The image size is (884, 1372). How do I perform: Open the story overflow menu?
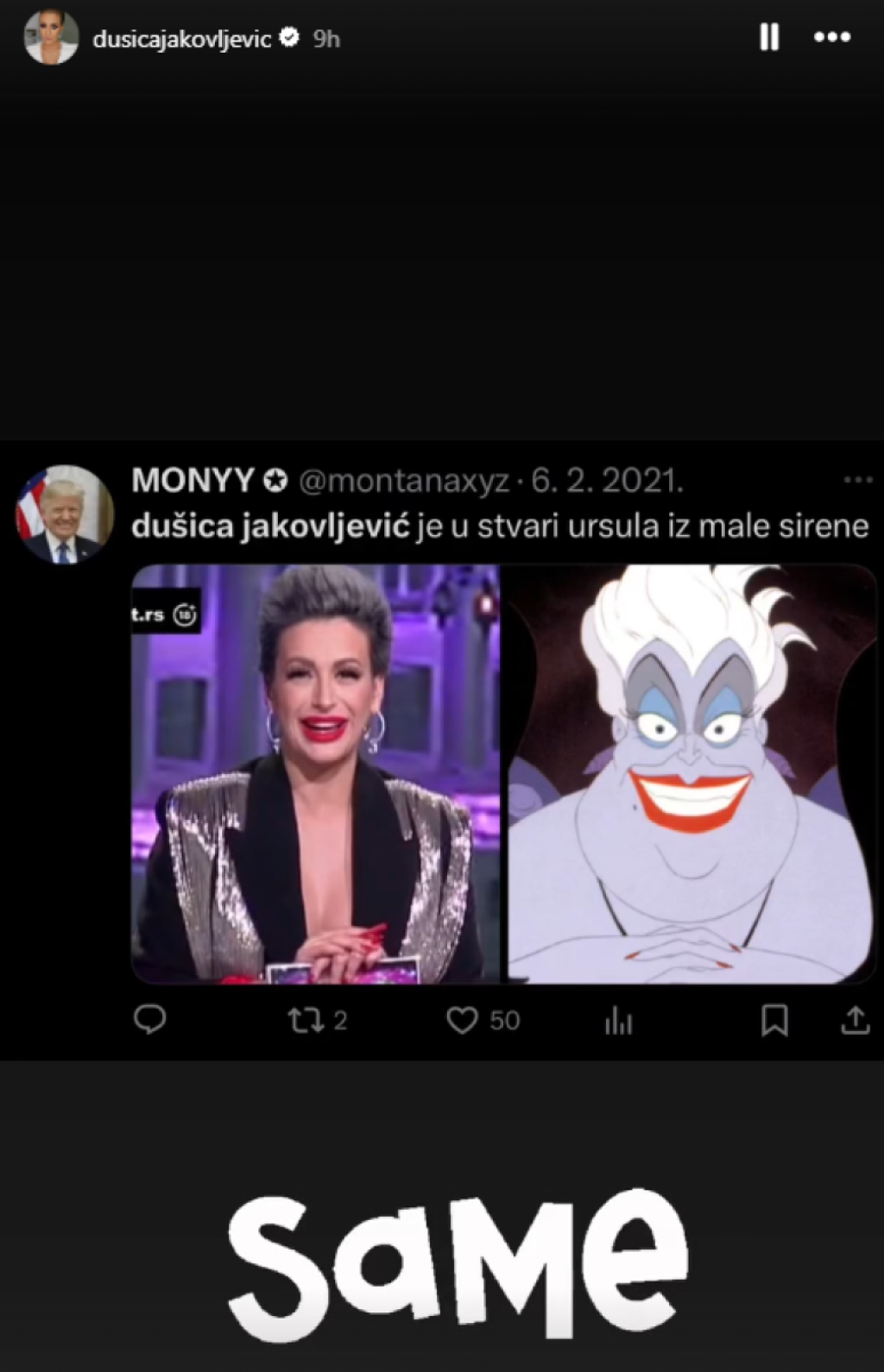pos(832,37)
